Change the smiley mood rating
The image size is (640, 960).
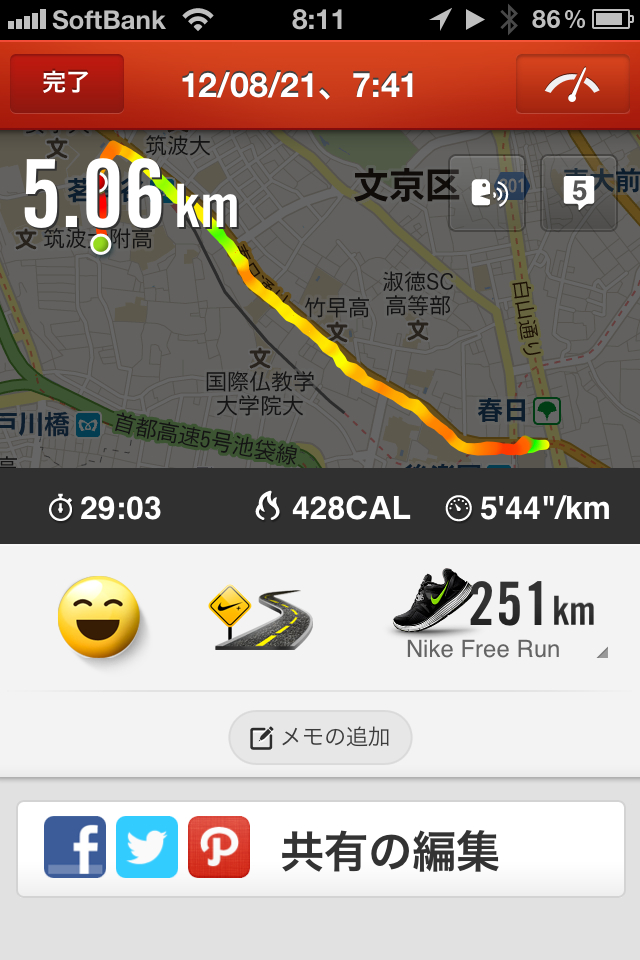coord(97,617)
